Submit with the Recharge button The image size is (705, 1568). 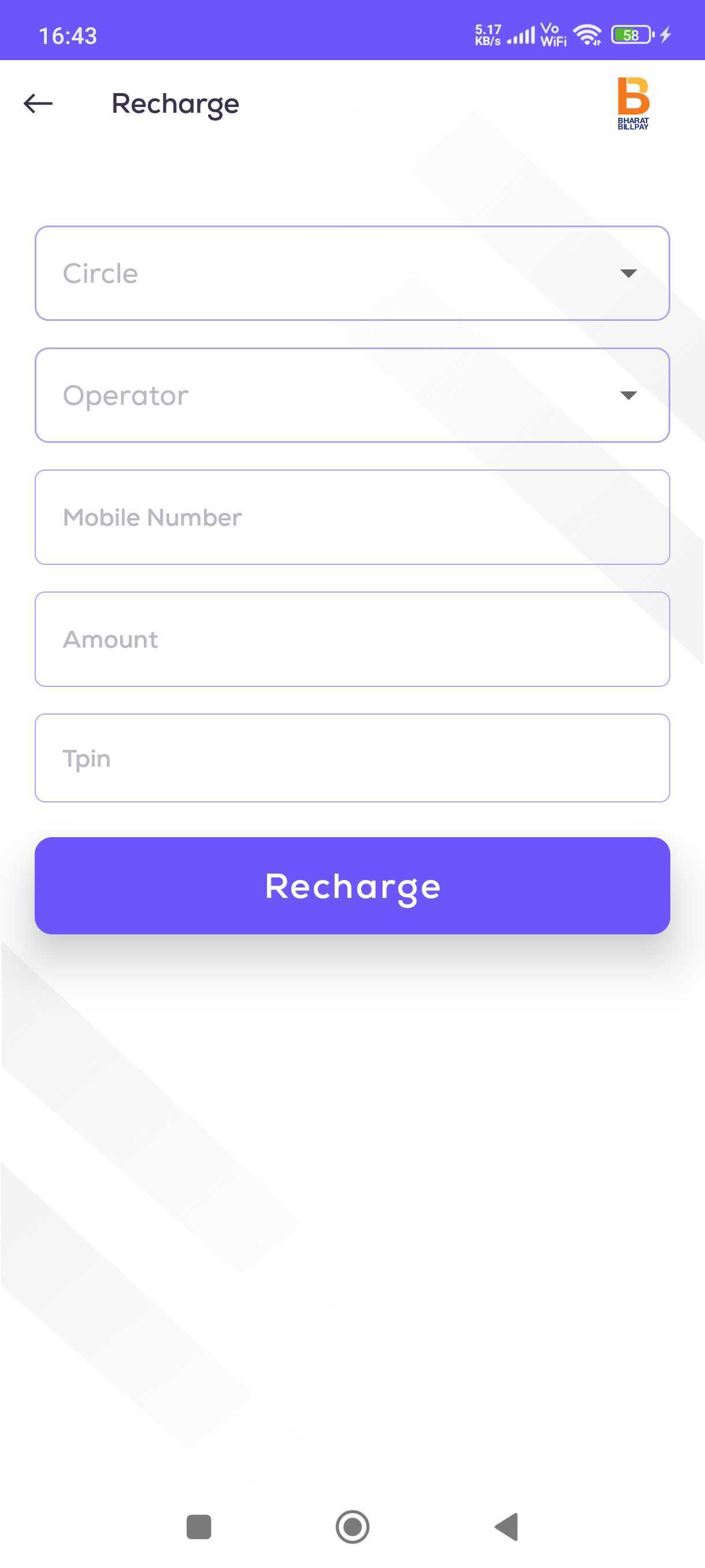tap(352, 886)
